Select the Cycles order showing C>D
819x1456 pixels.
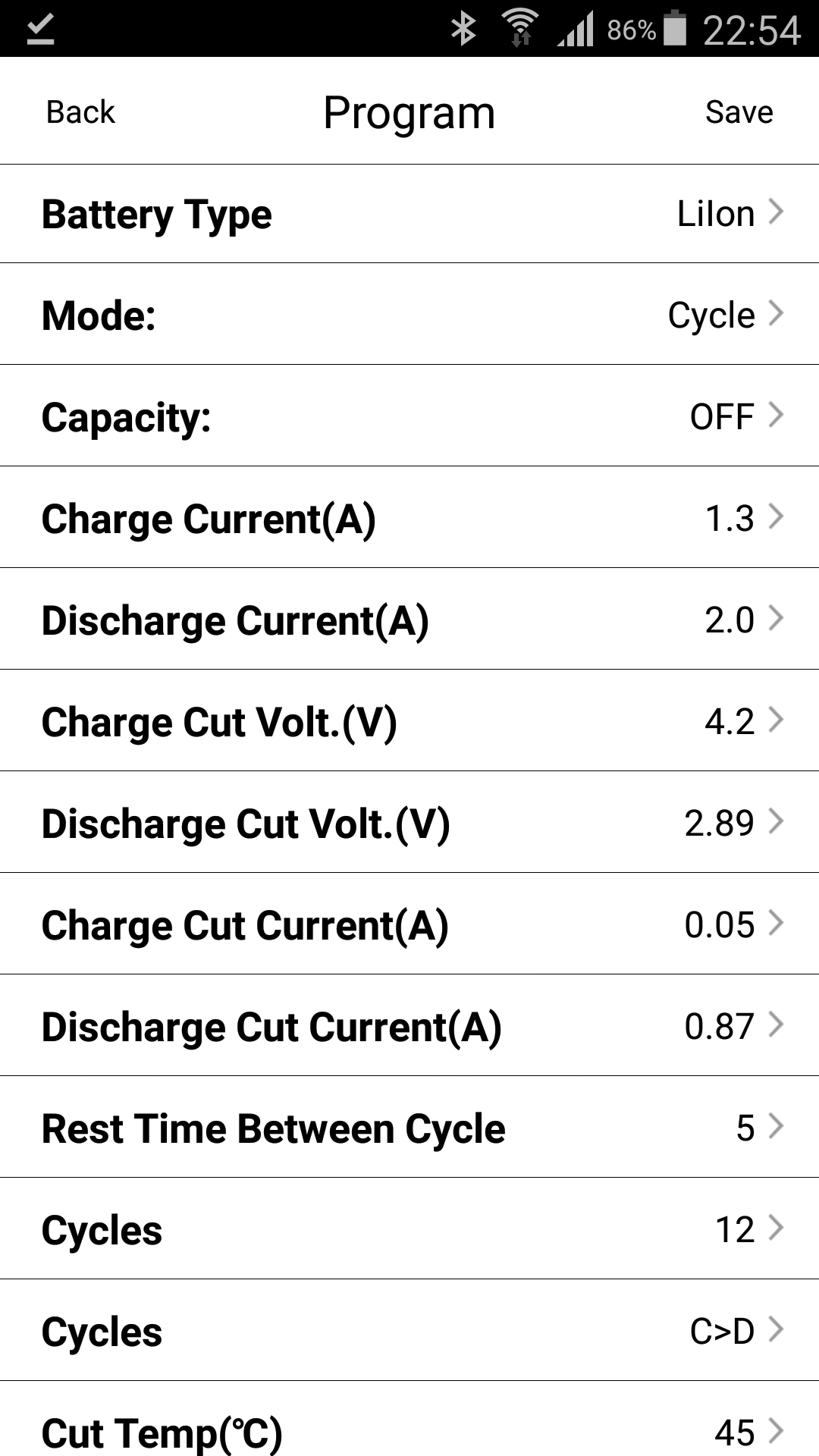(409, 1331)
